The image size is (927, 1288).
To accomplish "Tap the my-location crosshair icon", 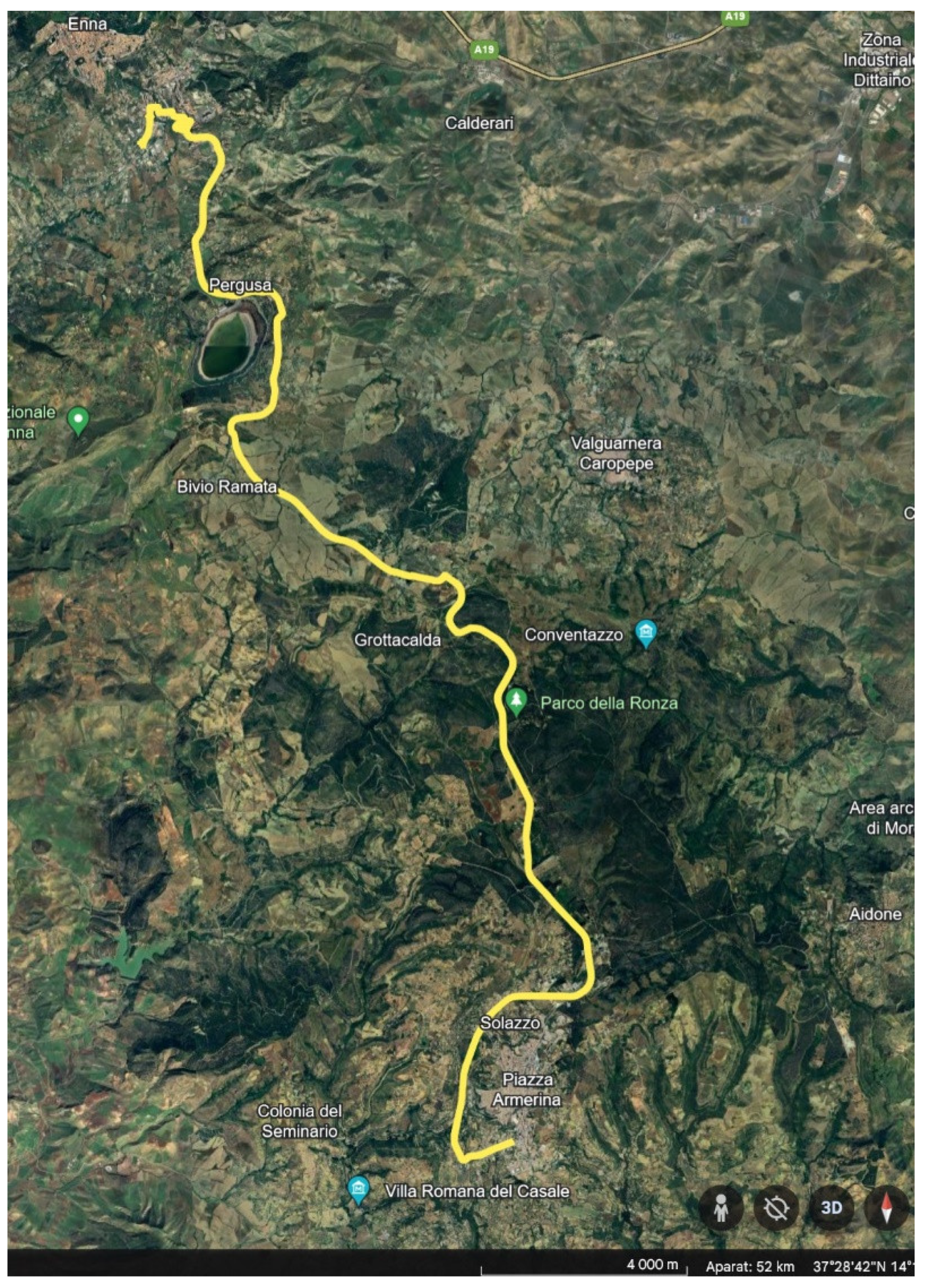I will tap(776, 1207).
